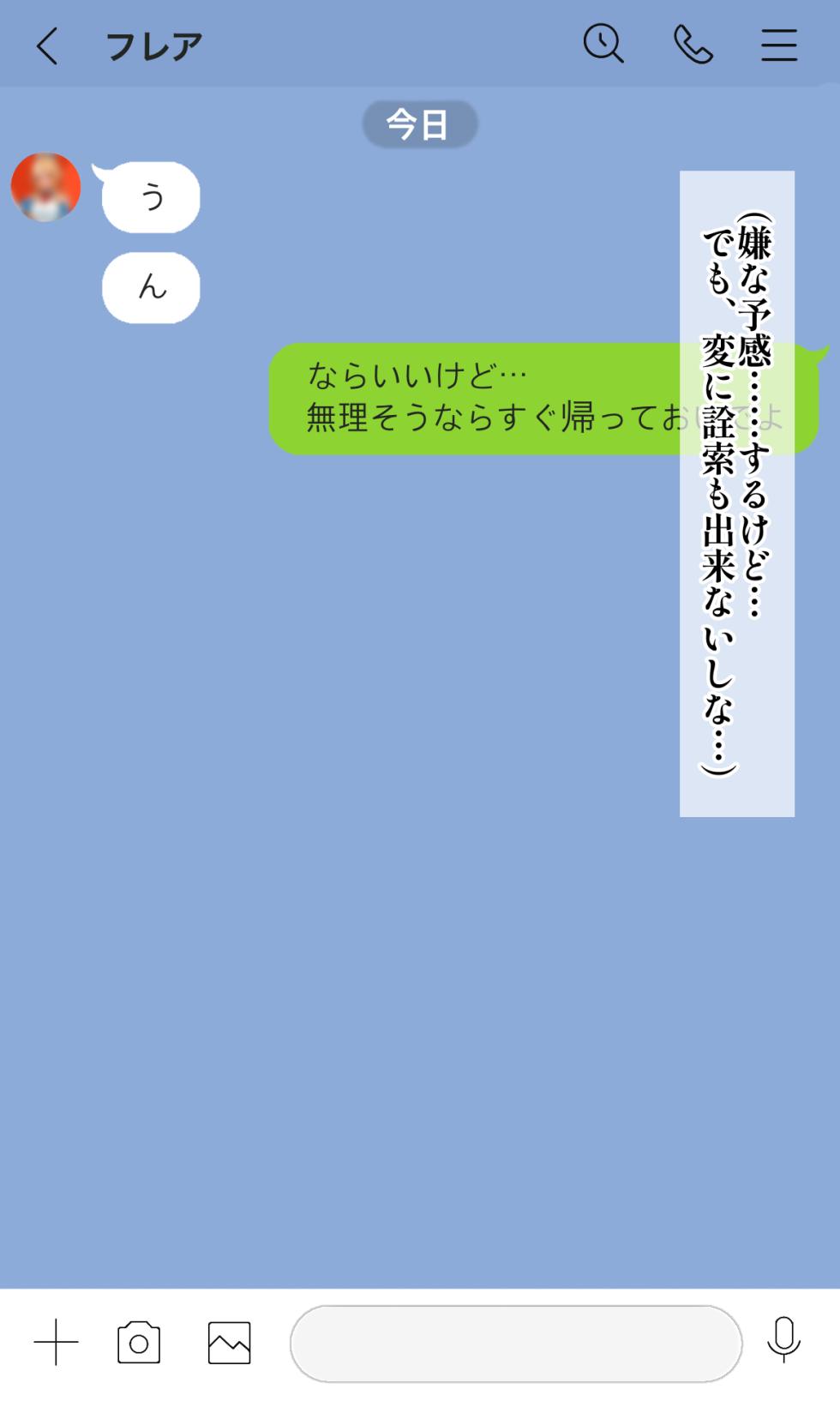Screen dimensions: 840x1413
Task: Tap the chat title フレア
Action: click(154, 46)
